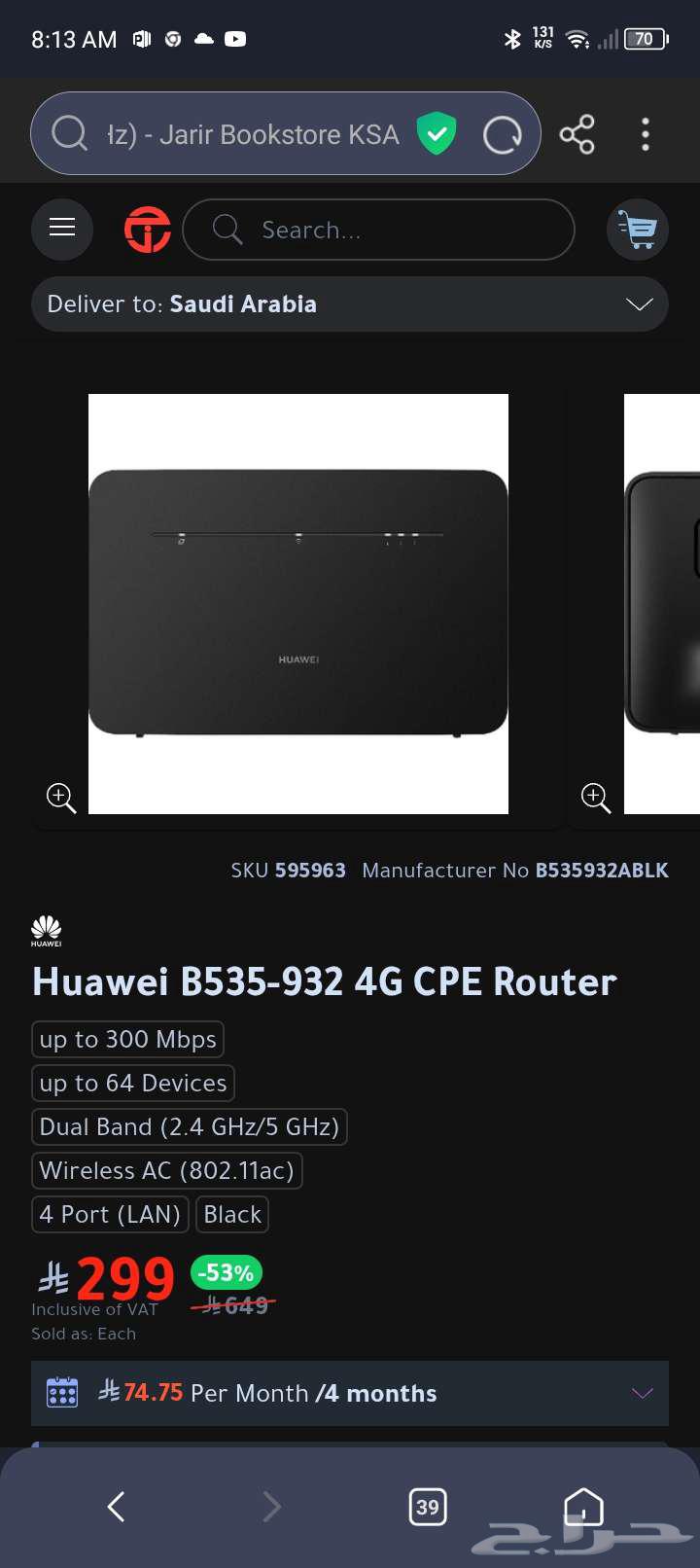Share this product page
The image size is (700, 1568).
point(577,133)
